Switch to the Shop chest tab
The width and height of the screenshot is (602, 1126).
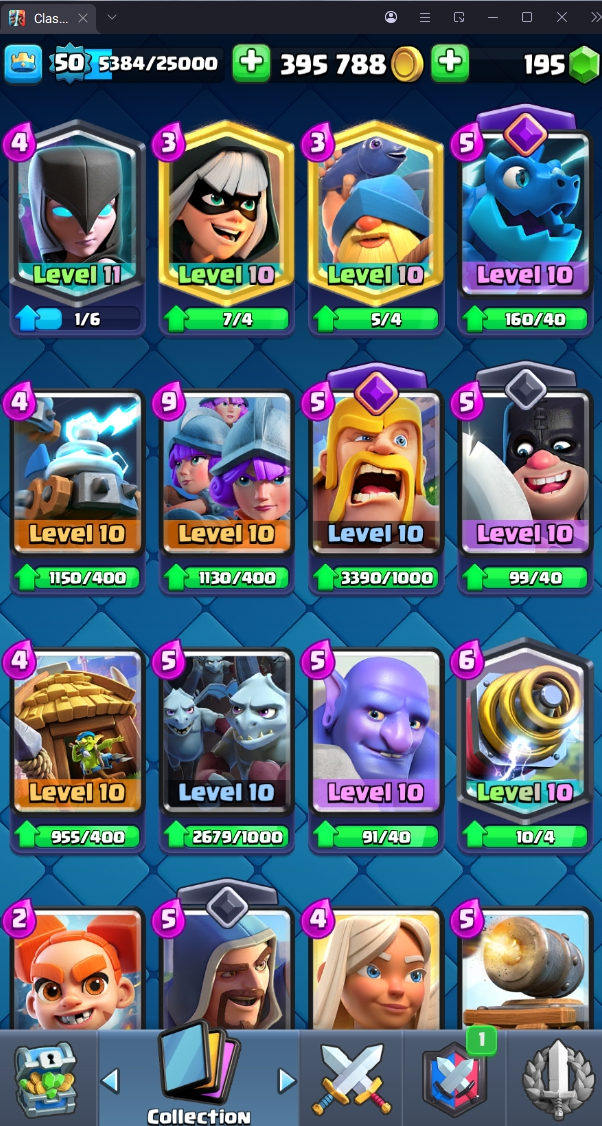pos(46,1078)
